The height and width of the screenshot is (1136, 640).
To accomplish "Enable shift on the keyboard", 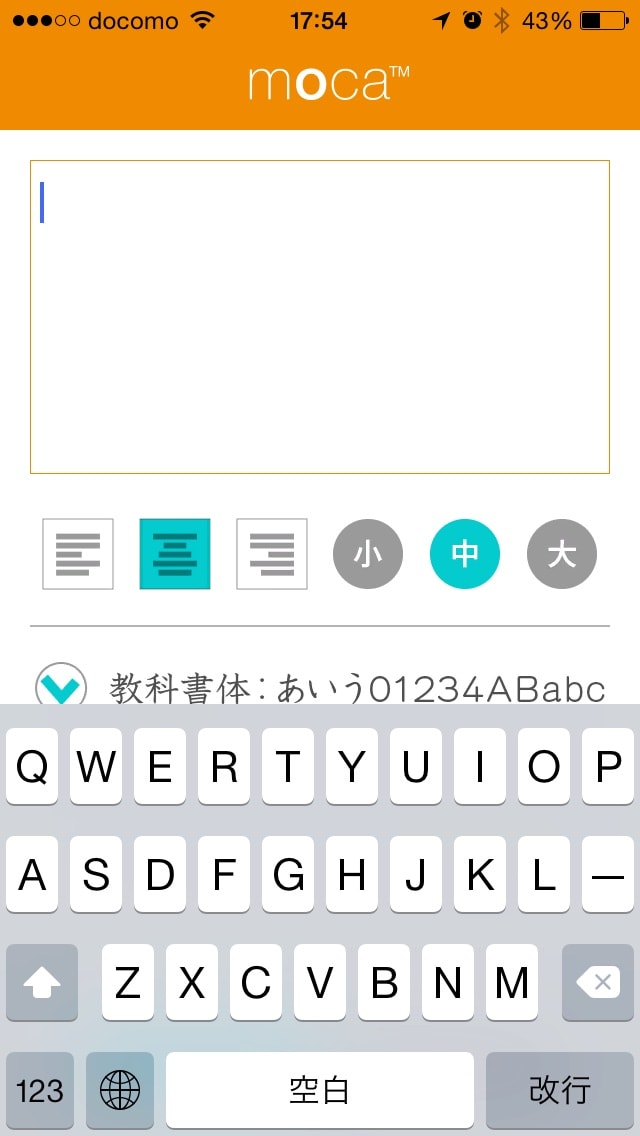I will pyautogui.click(x=41, y=982).
